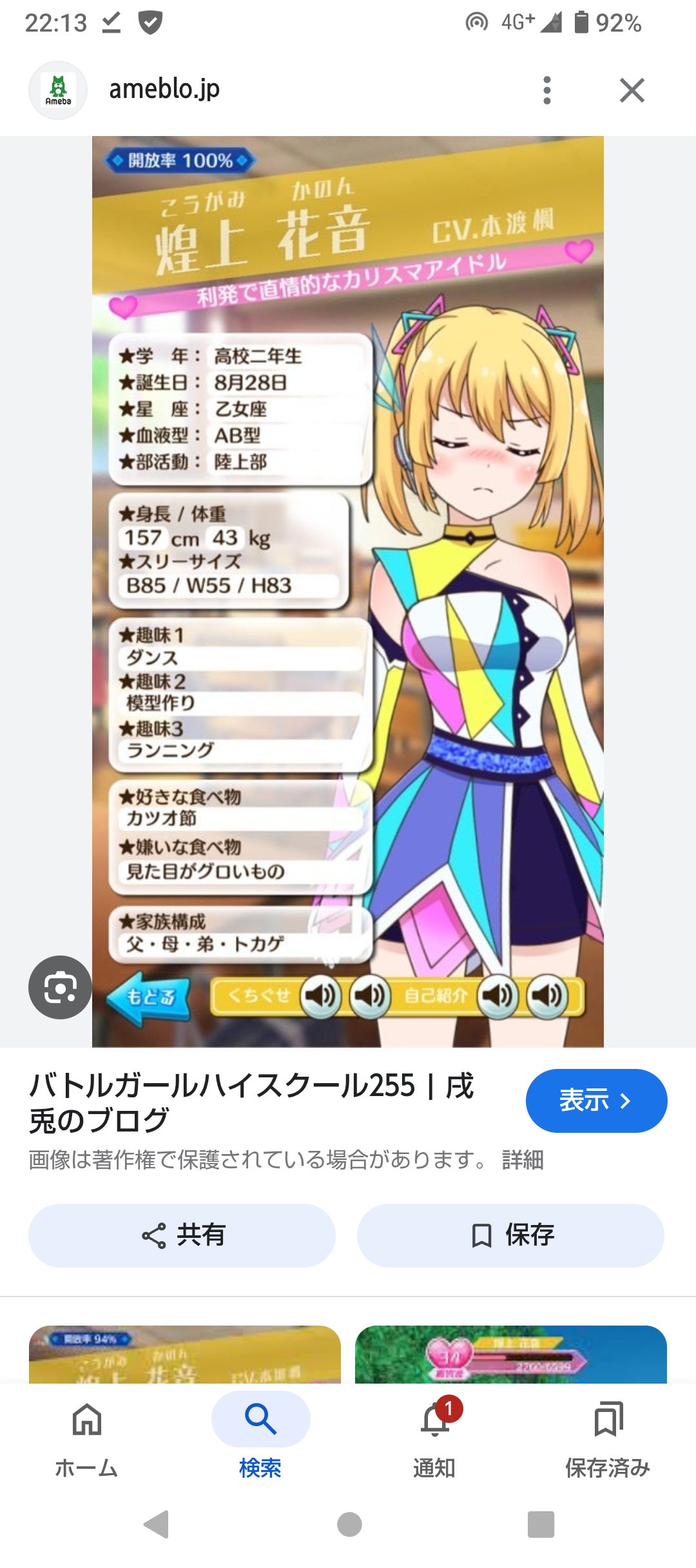This screenshot has width=696, height=1568.
Task: Open the ameblo.jp source site
Action: (164, 90)
